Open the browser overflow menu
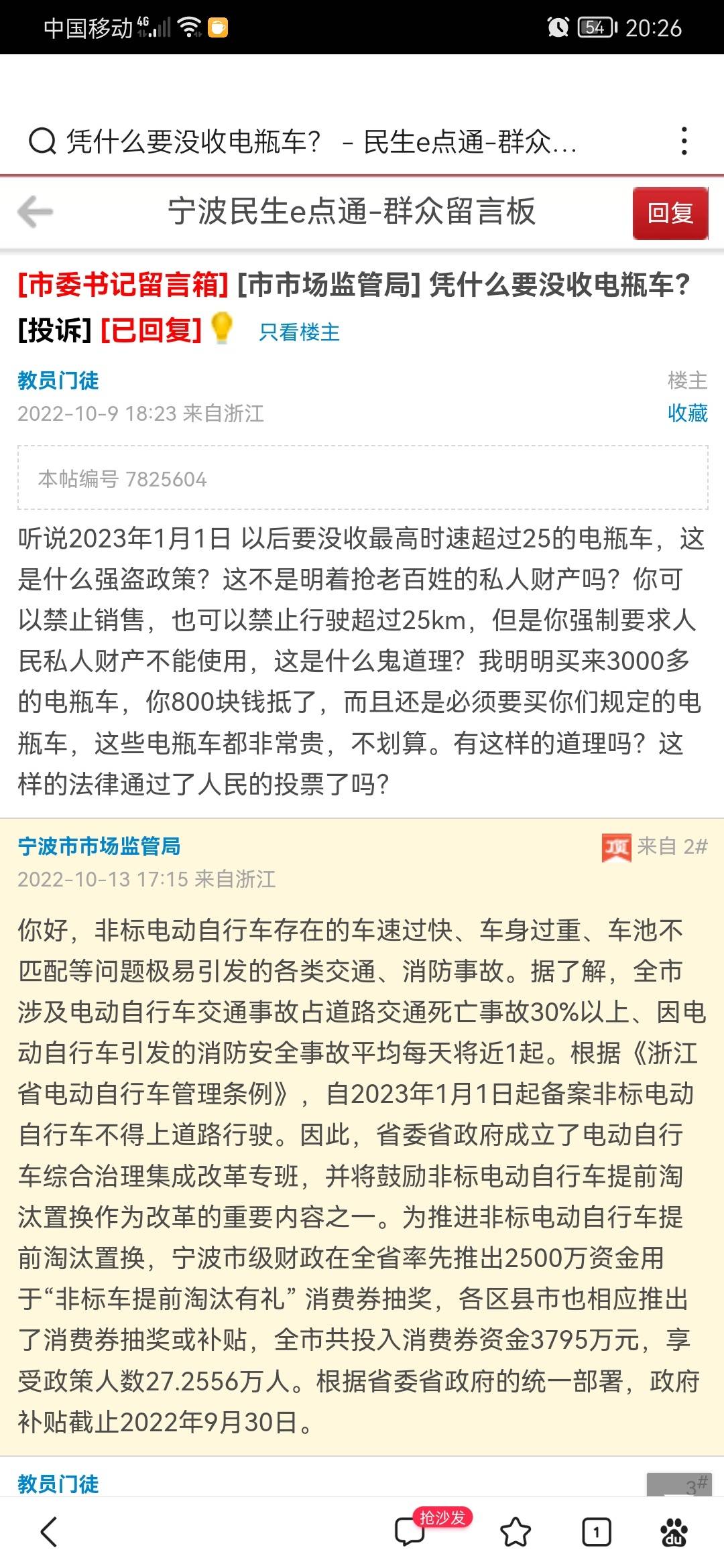Viewport: 724px width, 1568px height. (x=684, y=141)
